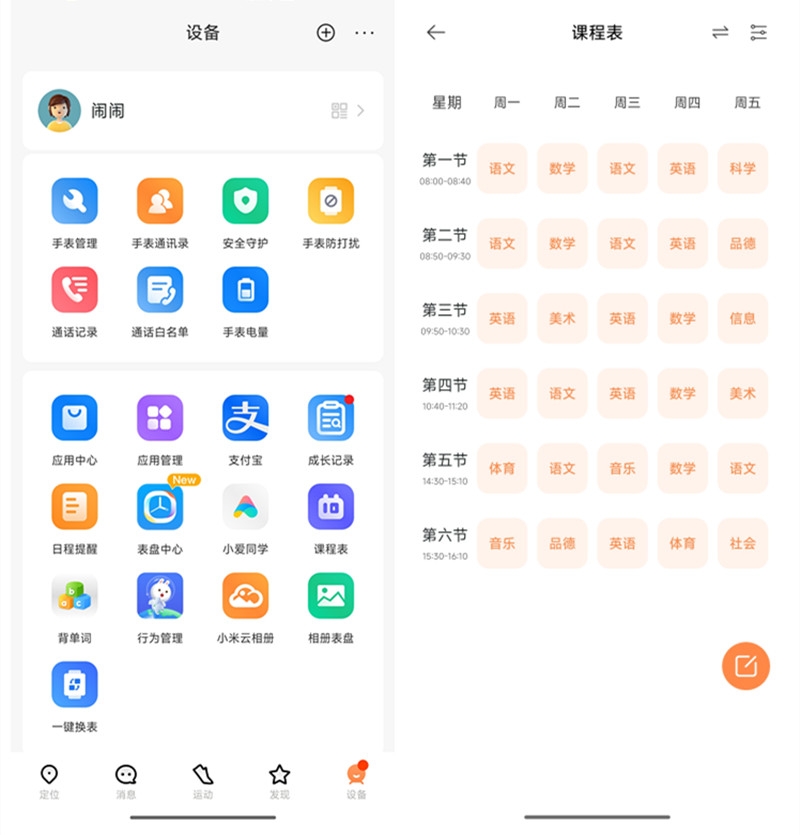Viewport: 800px width, 835px height.
Task: Open the schedule settings sliders icon
Action: coord(759,33)
